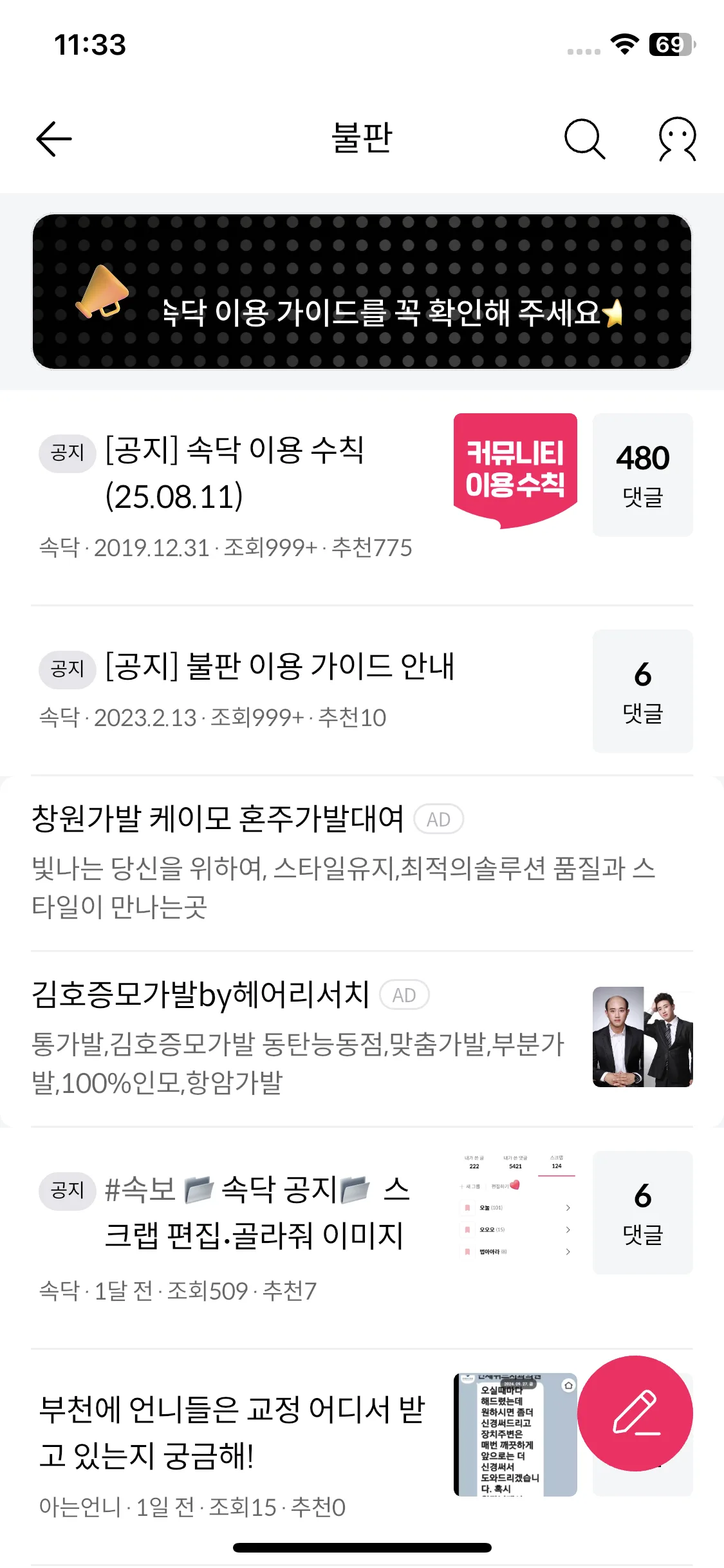Open notice 속닥 이용 수칙 (25.08.11)
This screenshot has width=724, height=1568.
pos(236,473)
